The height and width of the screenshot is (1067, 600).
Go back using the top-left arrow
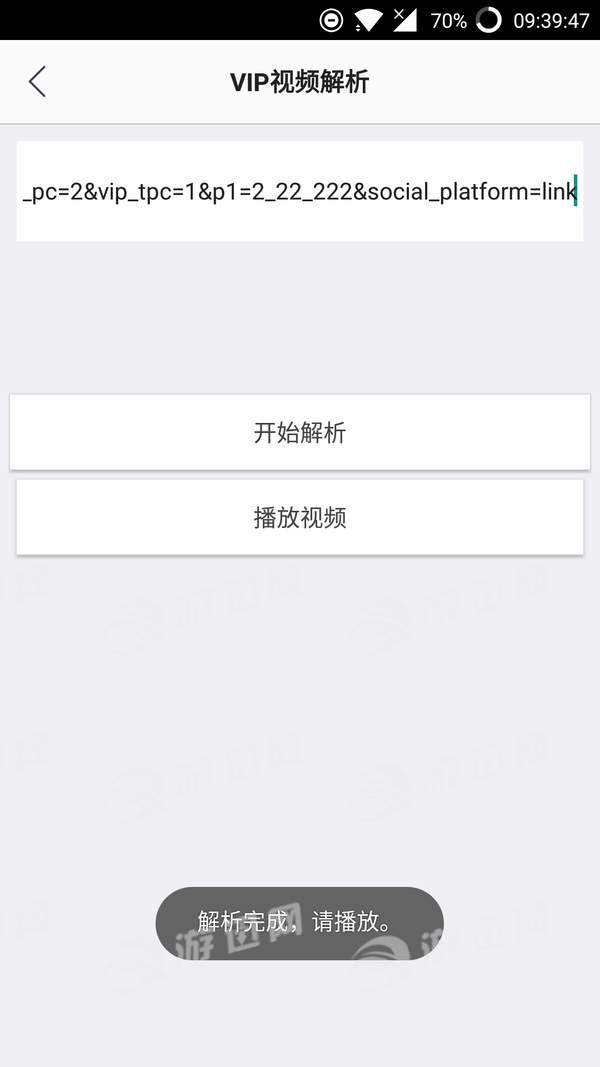(x=37, y=82)
